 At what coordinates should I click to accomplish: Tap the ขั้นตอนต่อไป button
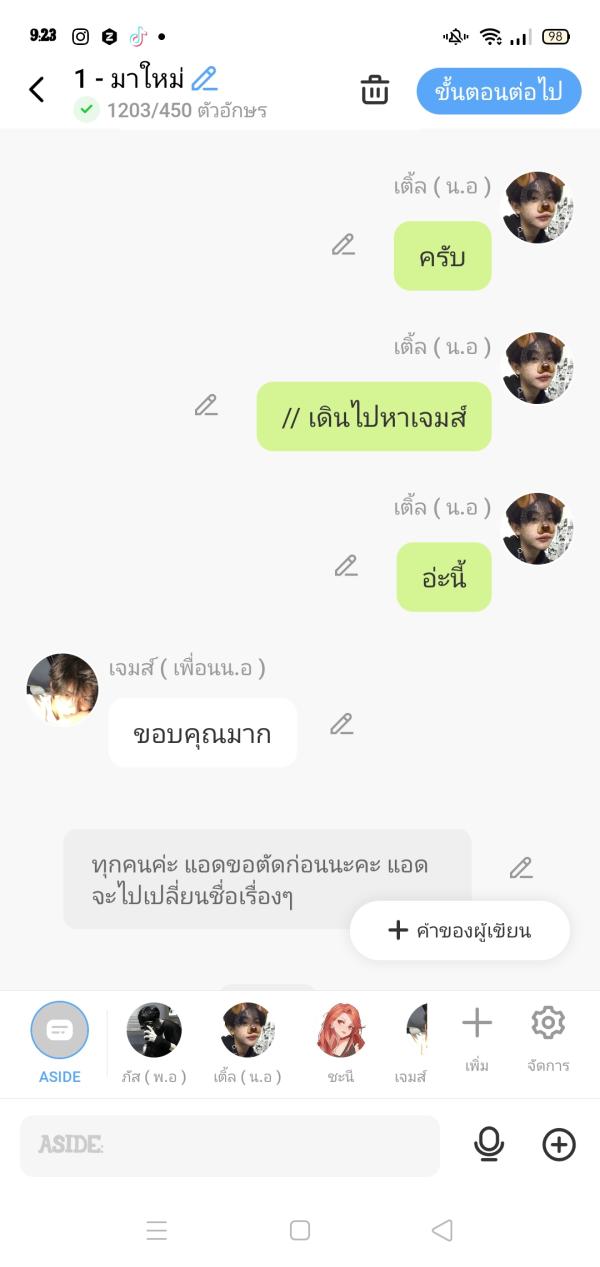(498, 91)
